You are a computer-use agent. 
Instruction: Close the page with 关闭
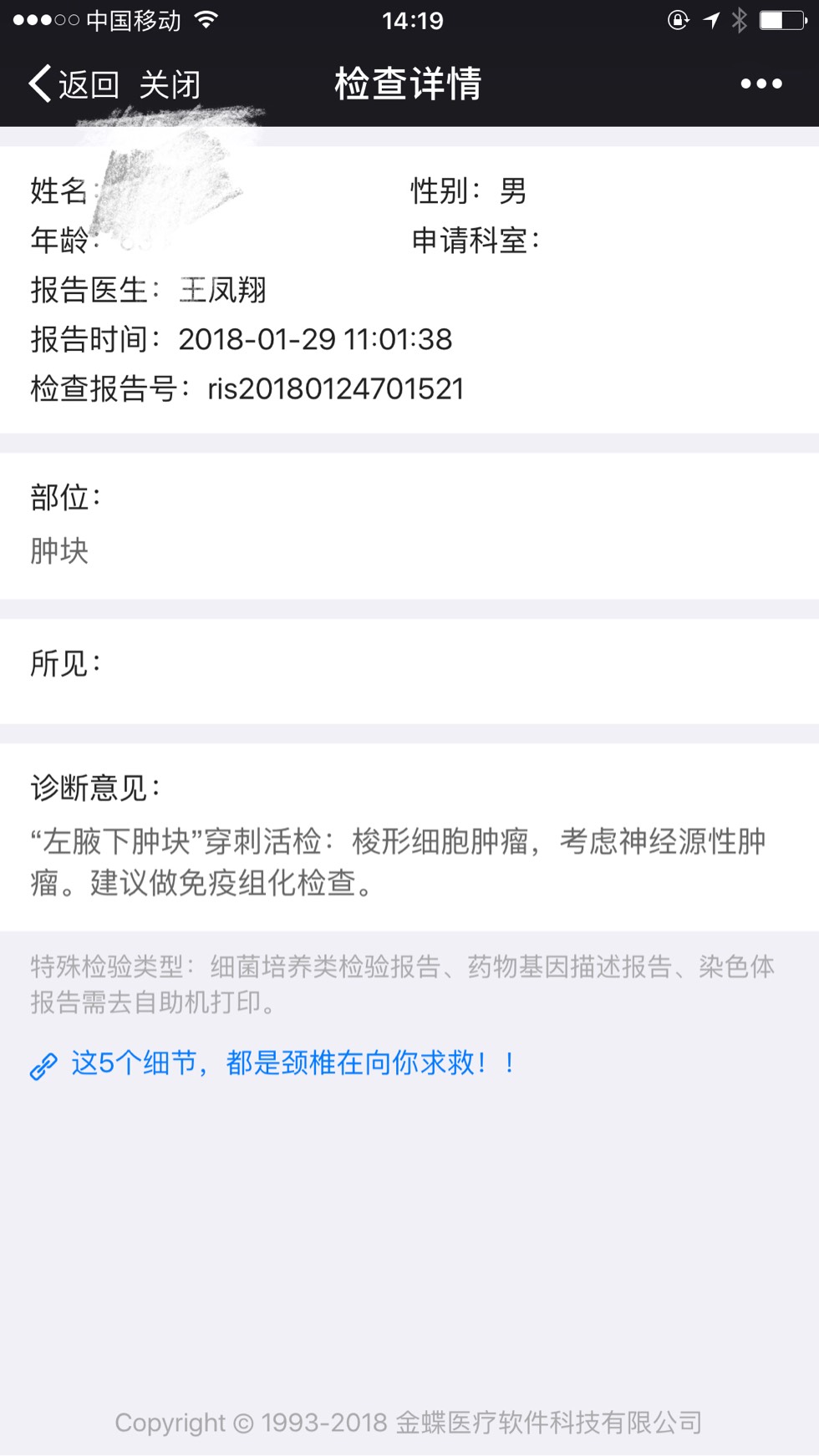(170, 84)
